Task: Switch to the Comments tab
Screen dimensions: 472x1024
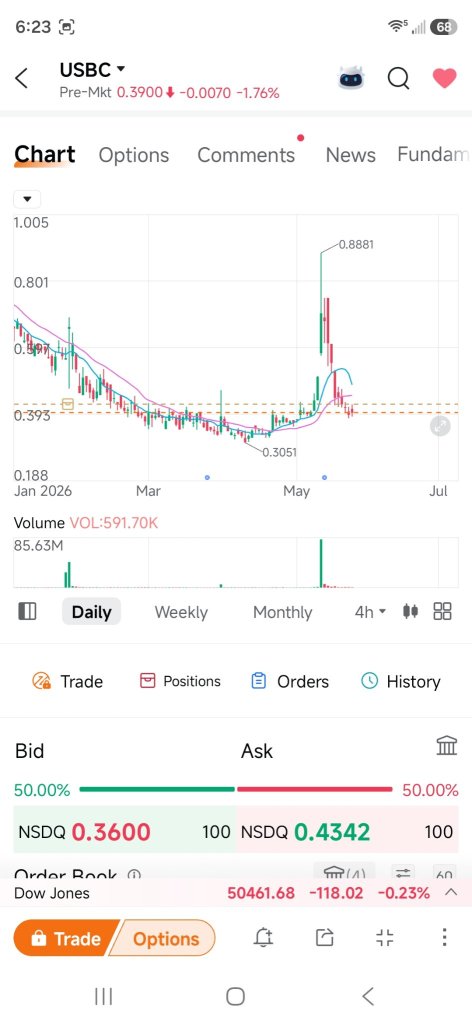Action: pyautogui.click(x=246, y=155)
